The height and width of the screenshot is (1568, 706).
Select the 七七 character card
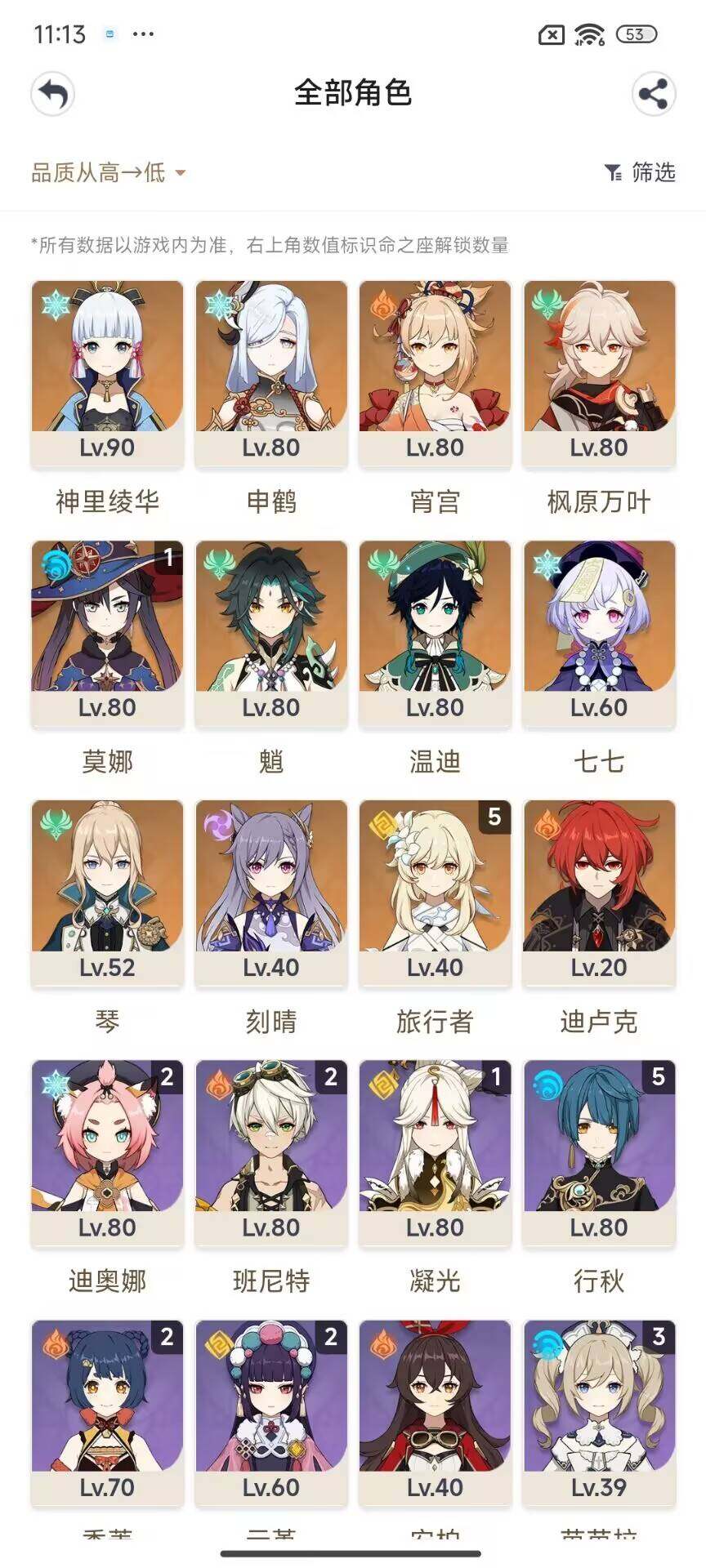coord(599,634)
